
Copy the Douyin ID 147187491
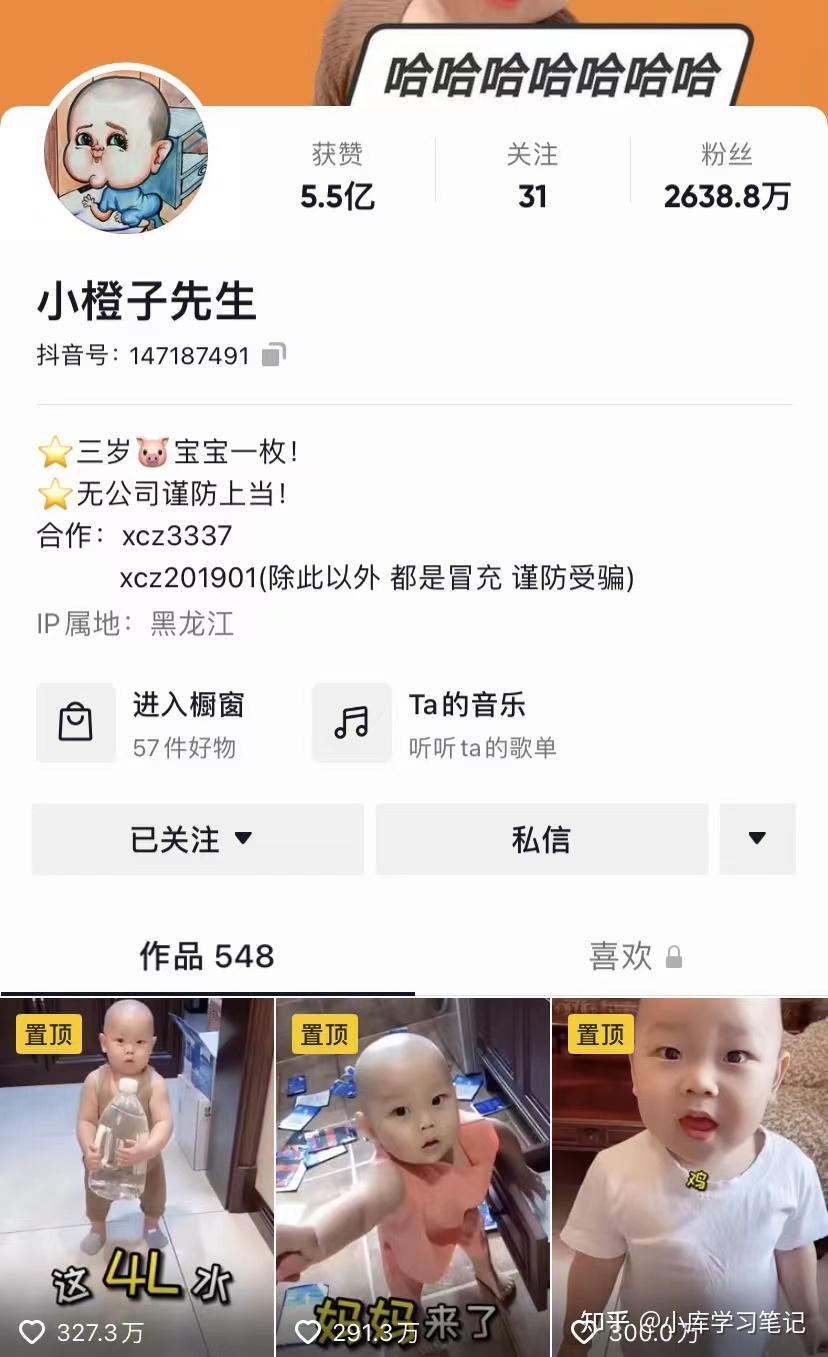point(273,355)
